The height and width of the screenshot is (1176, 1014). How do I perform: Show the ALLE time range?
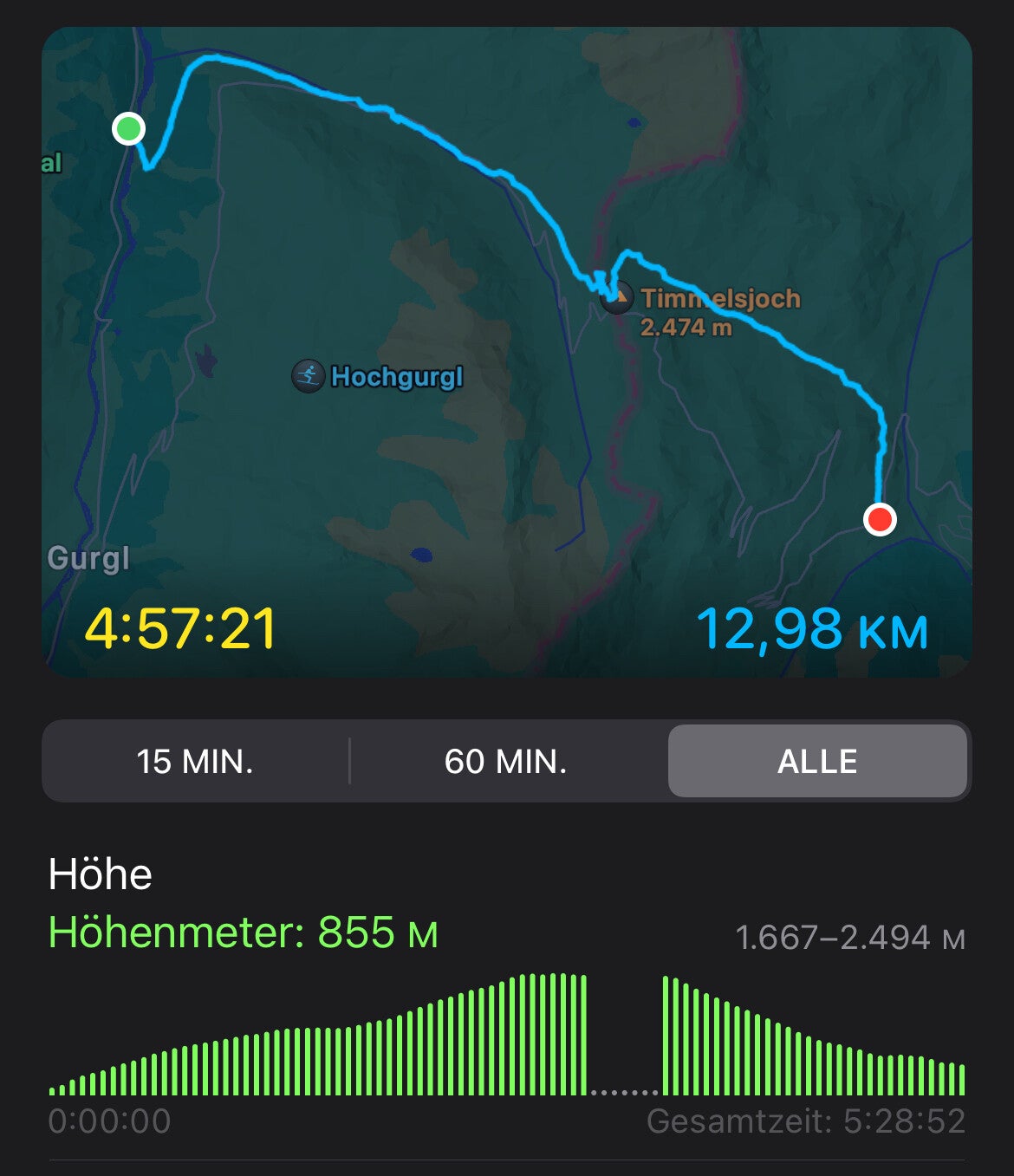pyautogui.click(x=817, y=762)
